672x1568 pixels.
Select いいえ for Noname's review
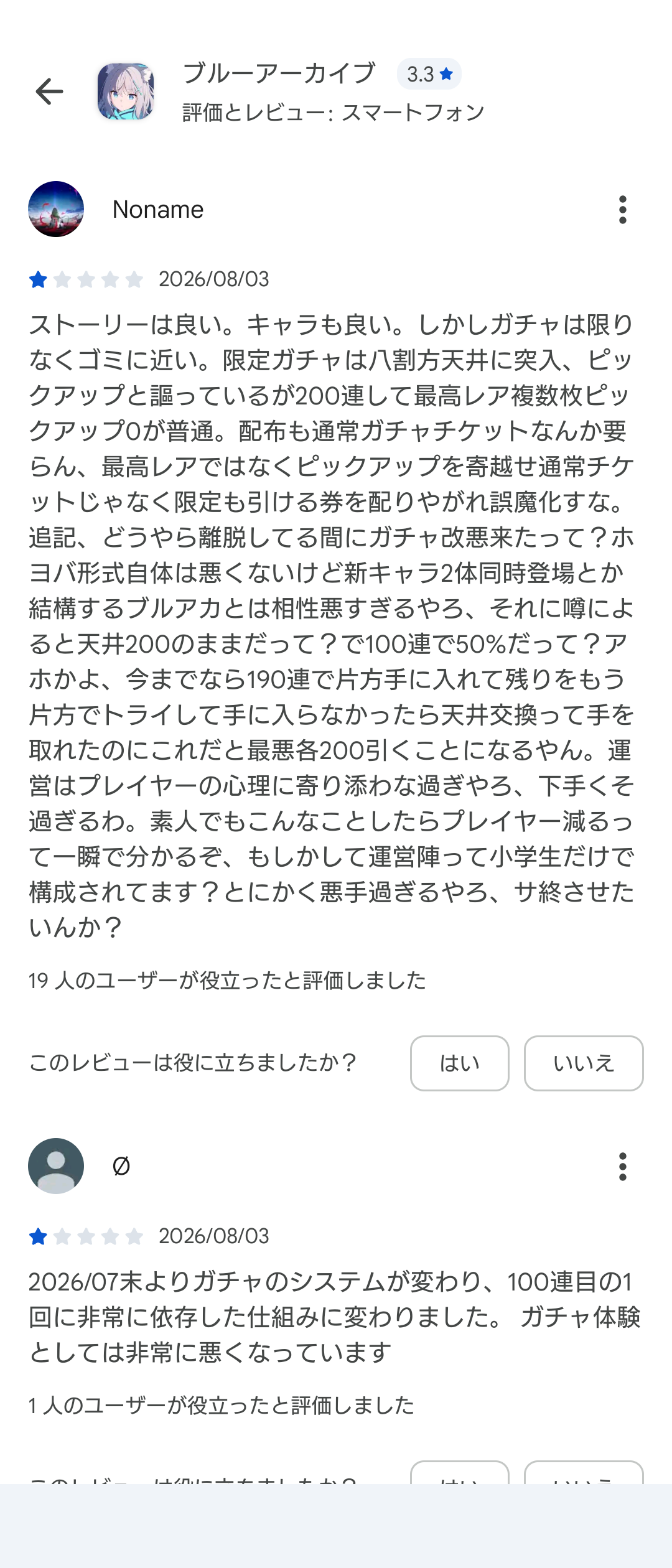pos(584,1063)
